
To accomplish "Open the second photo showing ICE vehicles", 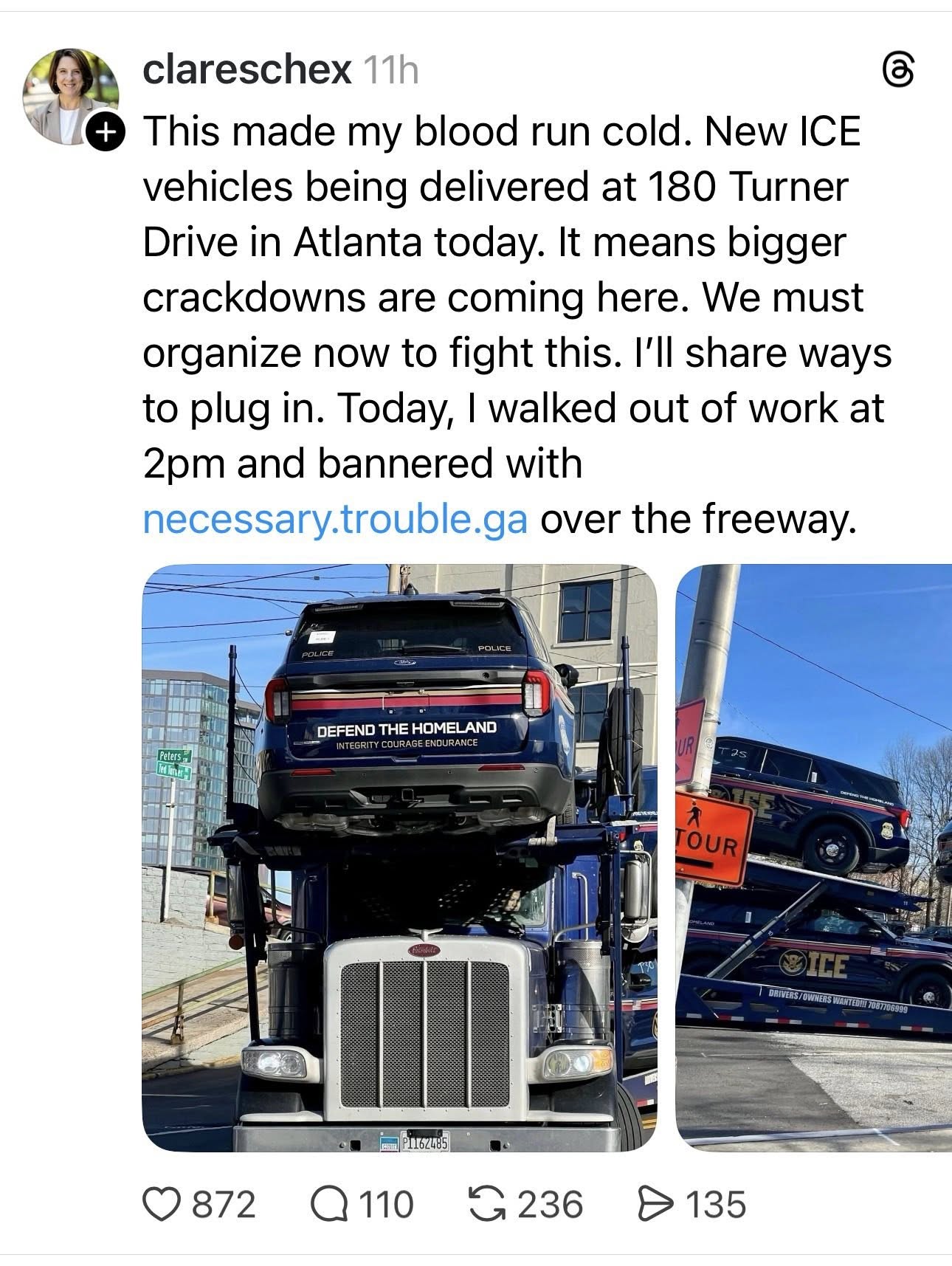I will pos(813,857).
